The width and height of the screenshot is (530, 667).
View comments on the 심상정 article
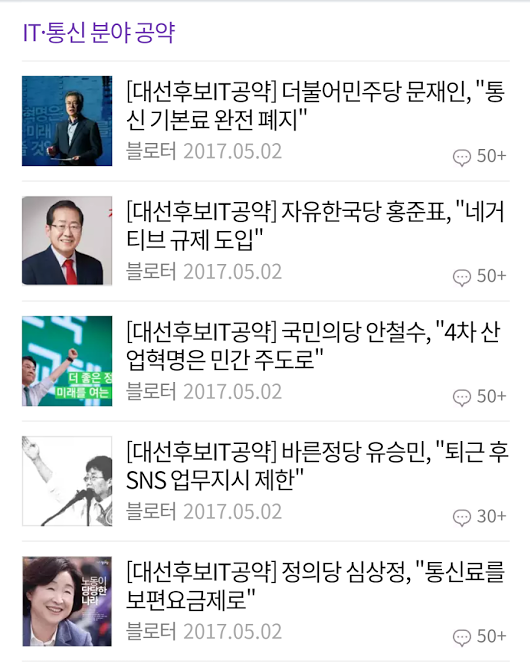[x=479, y=636]
